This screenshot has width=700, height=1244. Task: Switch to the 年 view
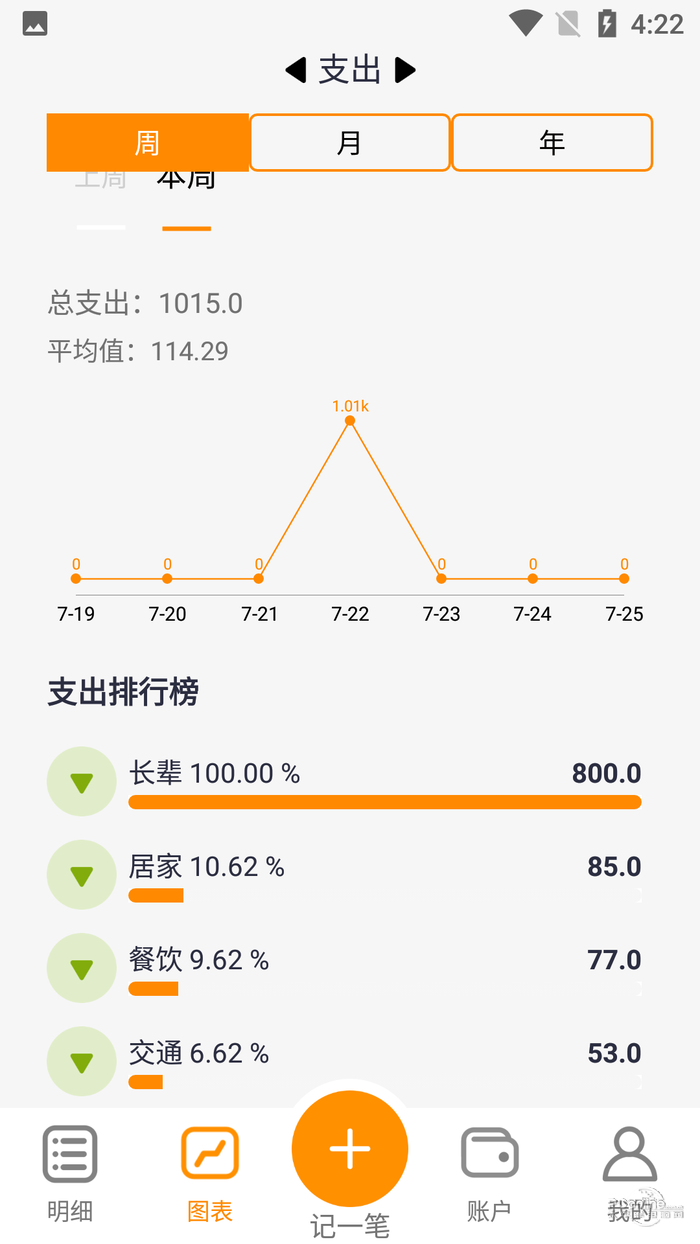(552, 143)
